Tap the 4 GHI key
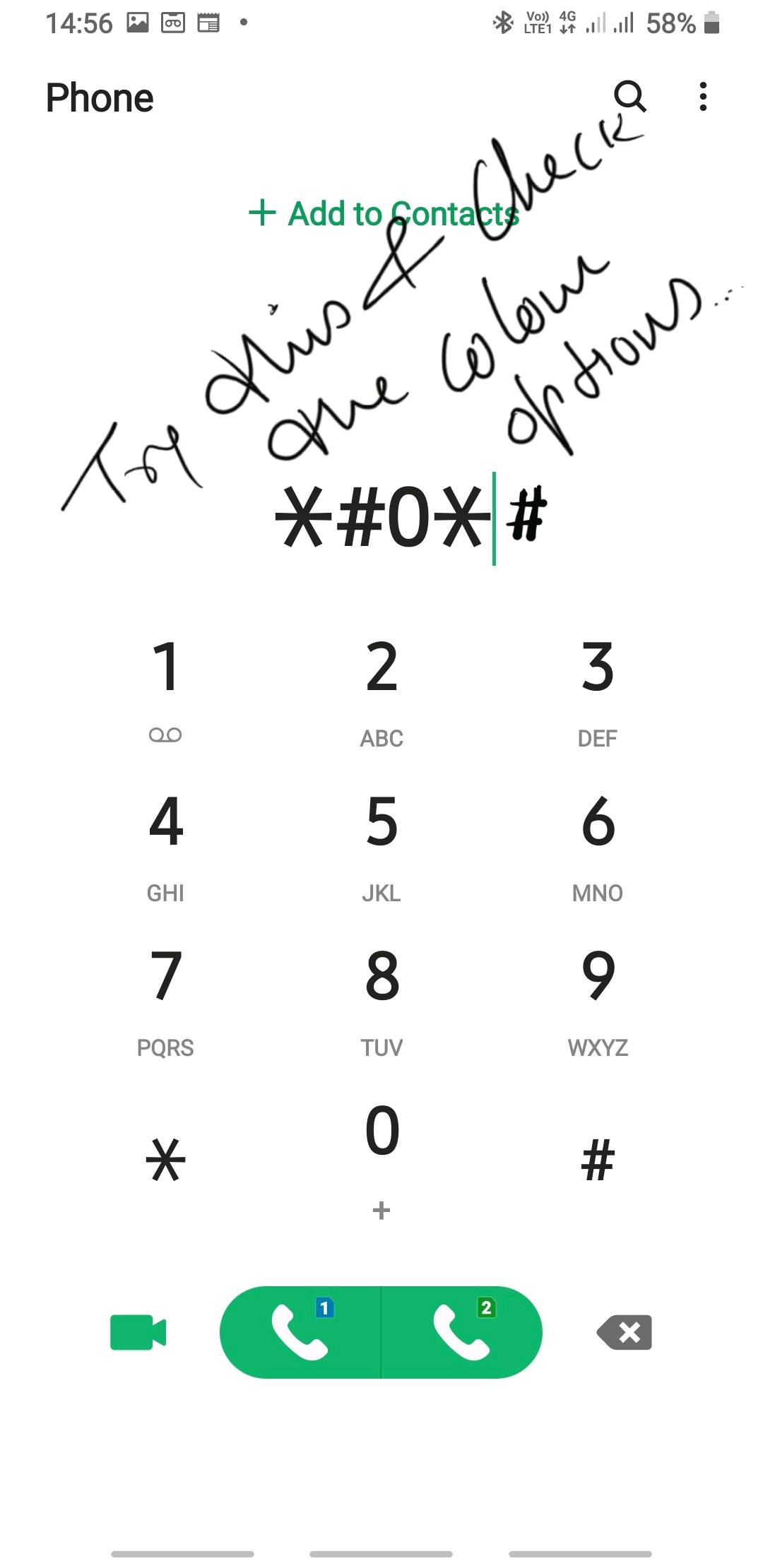Viewport: 763px width, 1568px height. point(166,841)
